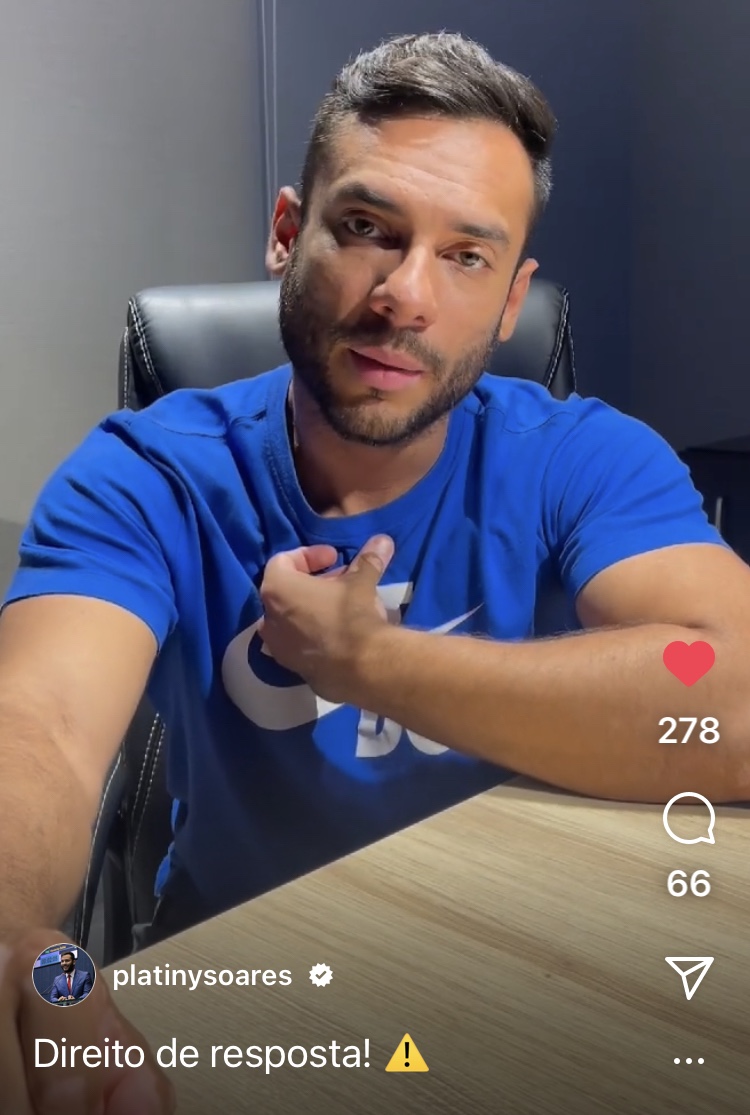Tap the platinysoares username
750x1115 pixels.
202,976
